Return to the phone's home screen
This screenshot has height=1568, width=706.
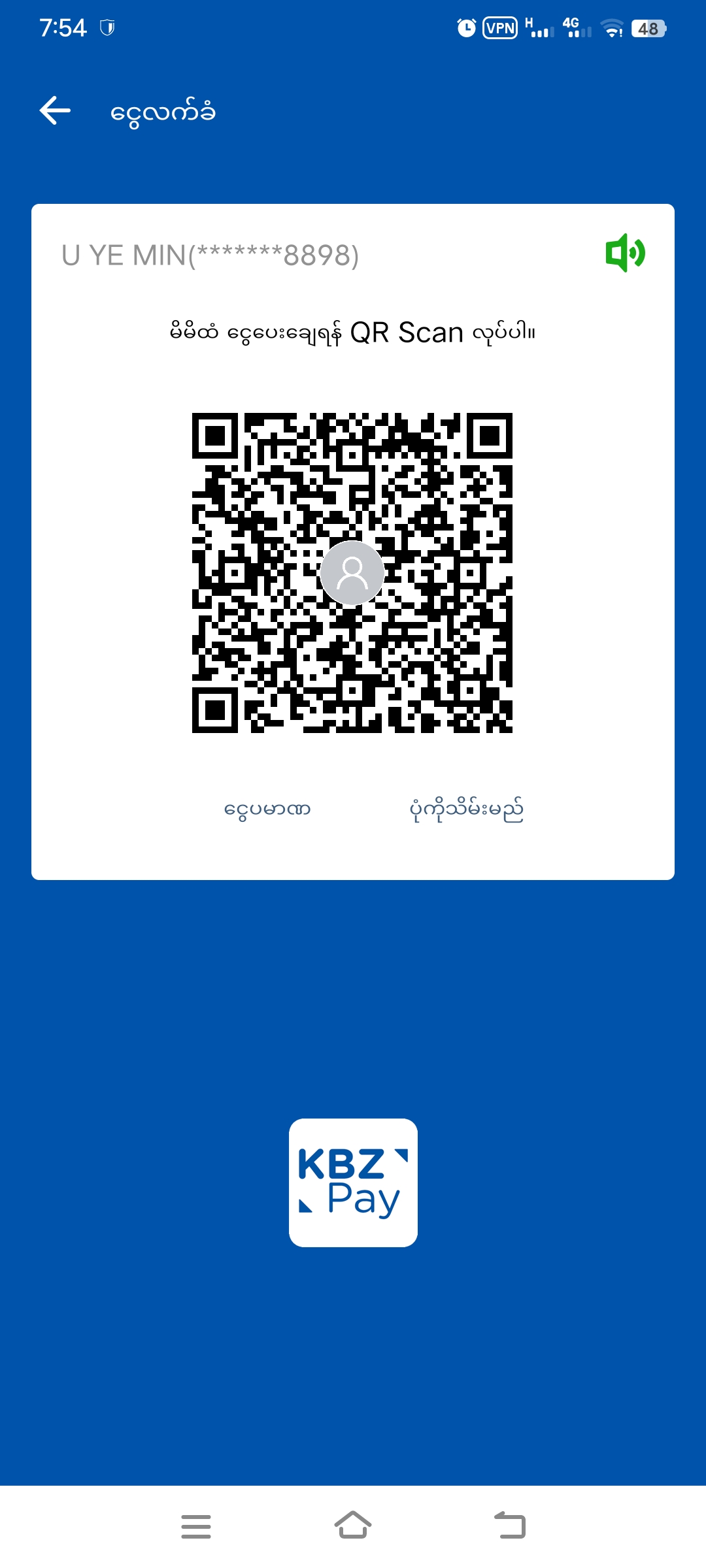353,1526
